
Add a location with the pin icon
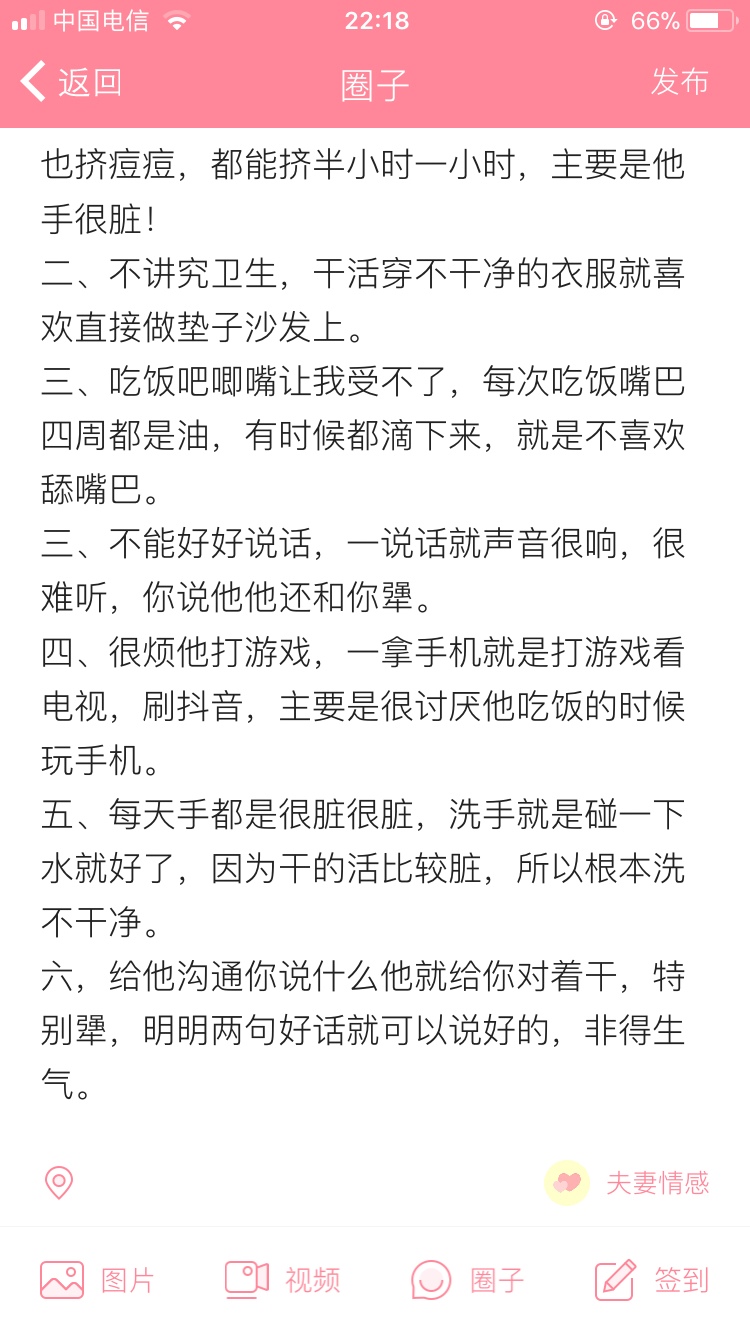[x=59, y=1183]
